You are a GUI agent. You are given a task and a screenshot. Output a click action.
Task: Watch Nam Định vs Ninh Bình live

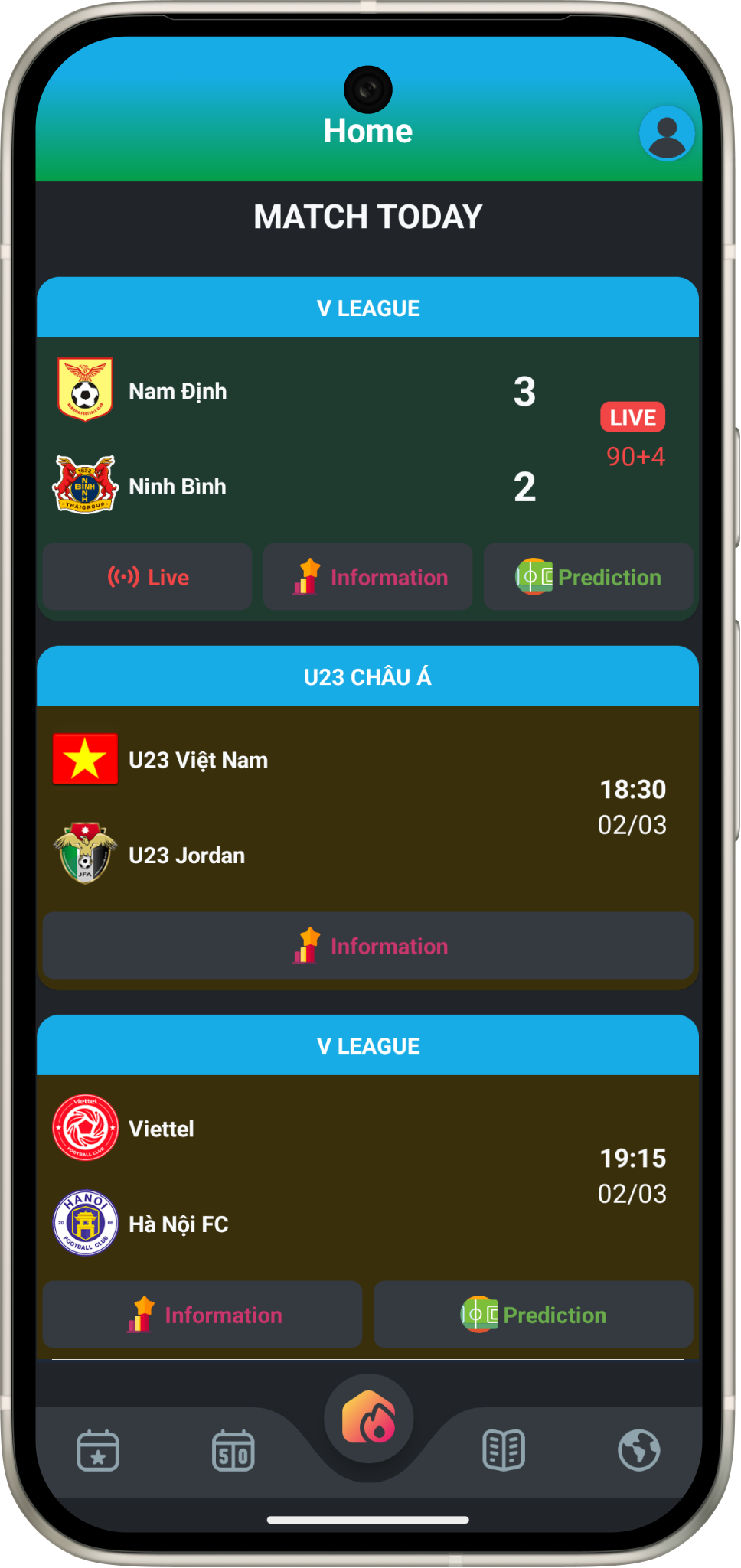(x=147, y=577)
